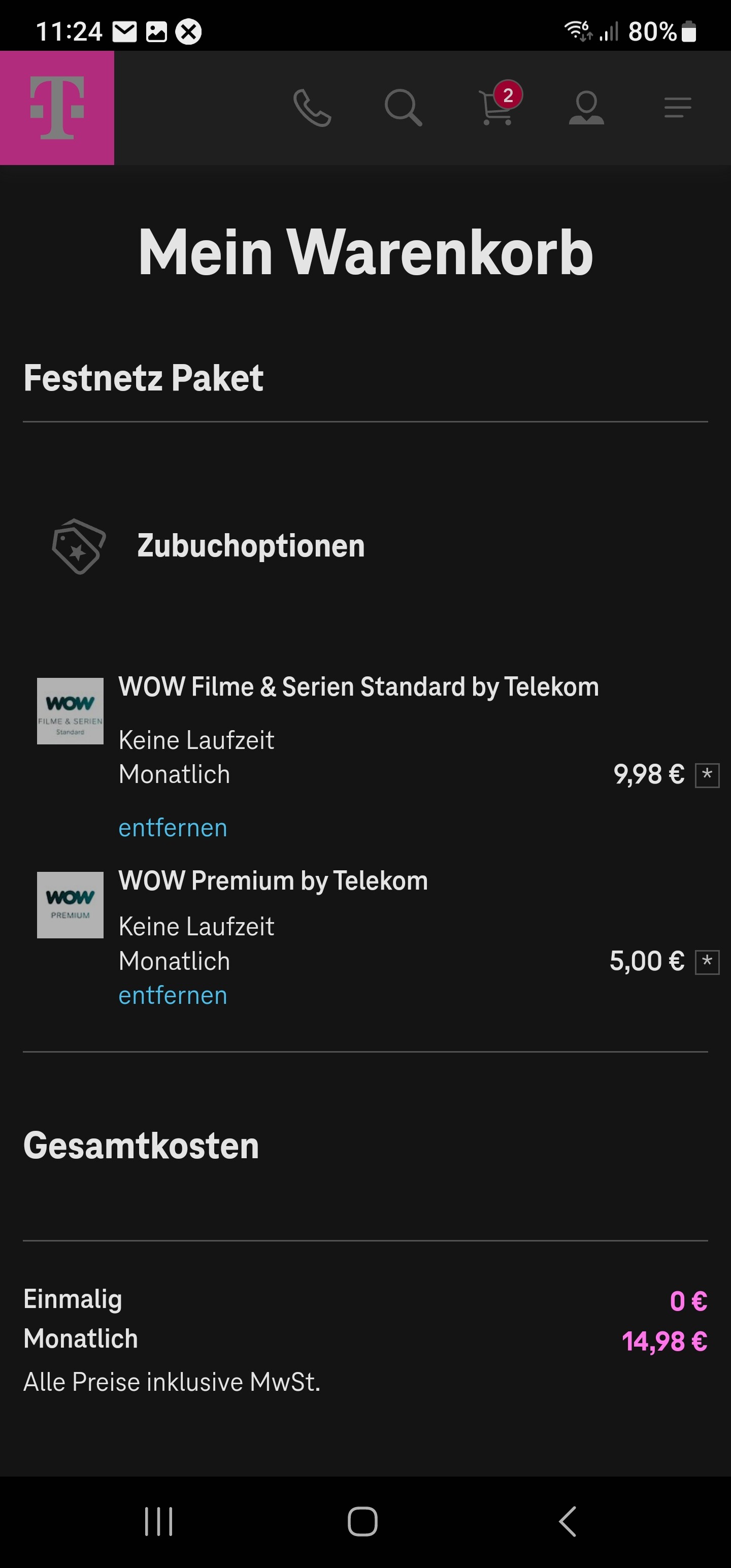Viewport: 731px width, 1568px height.
Task: Go back with the system back button
Action: (x=568, y=1522)
